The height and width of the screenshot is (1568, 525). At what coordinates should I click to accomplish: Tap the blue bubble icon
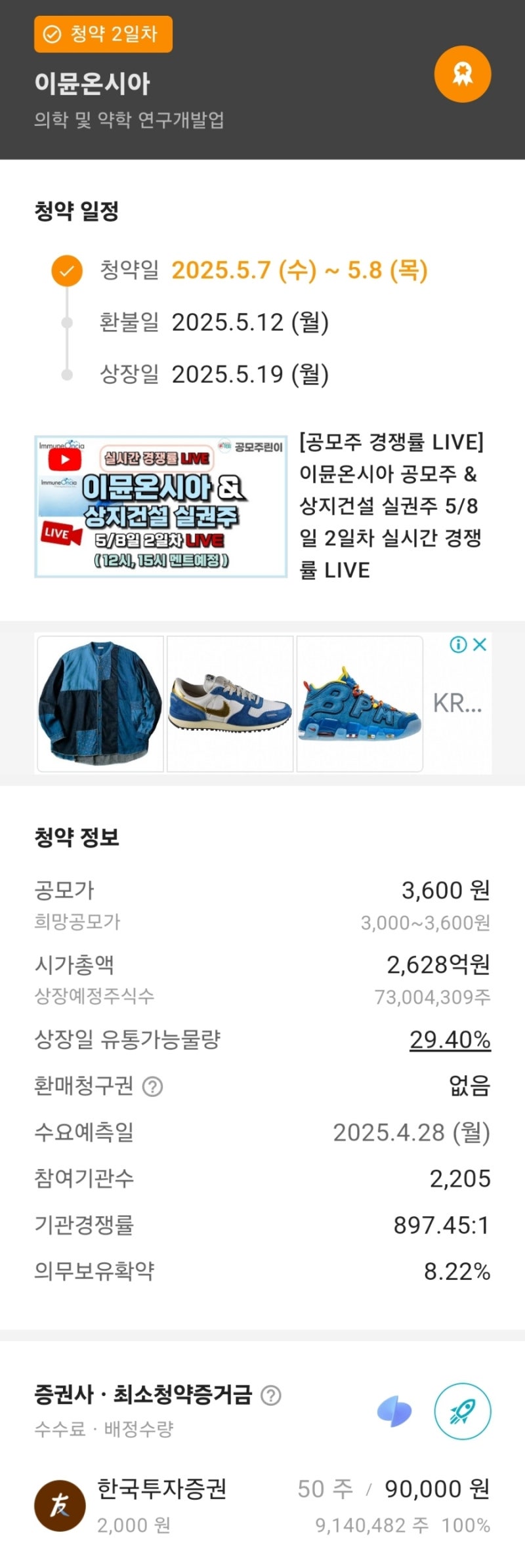click(x=394, y=1411)
